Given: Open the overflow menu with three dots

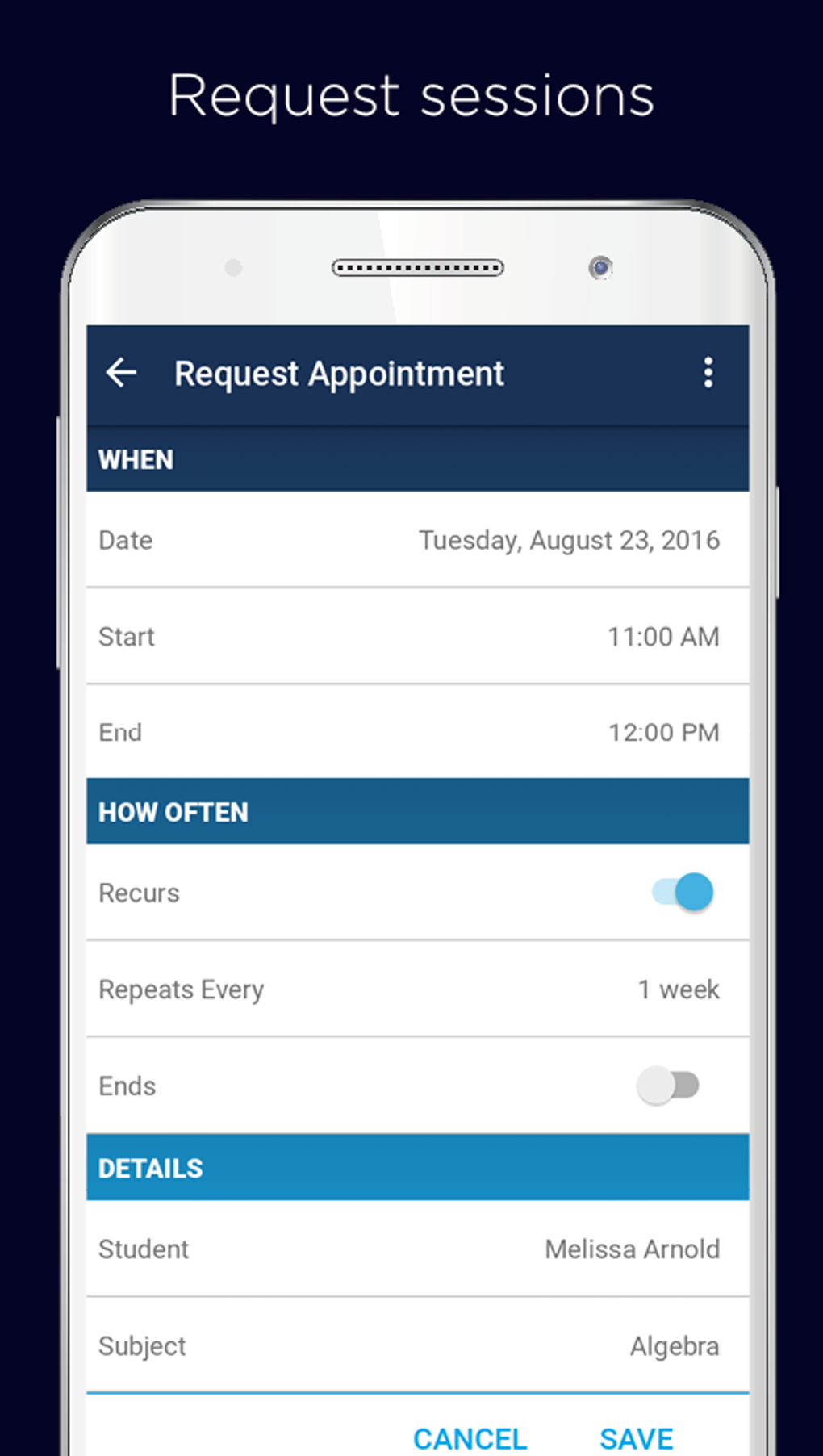Looking at the screenshot, I should tap(708, 372).
